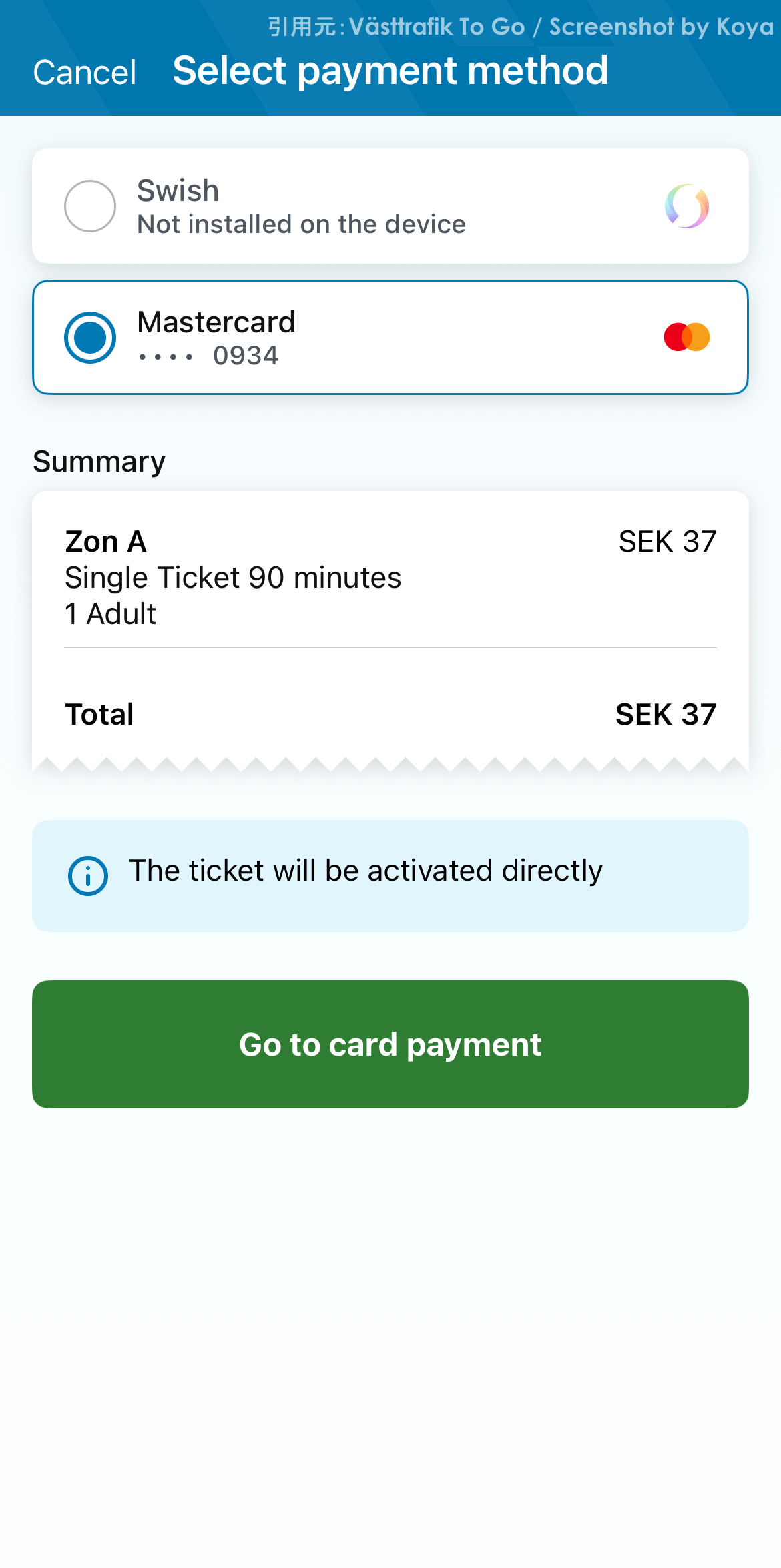Screen dimensions: 781x1568
Task: Click the Swish logo on the Swish option row
Action: click(x=686, y=205)
